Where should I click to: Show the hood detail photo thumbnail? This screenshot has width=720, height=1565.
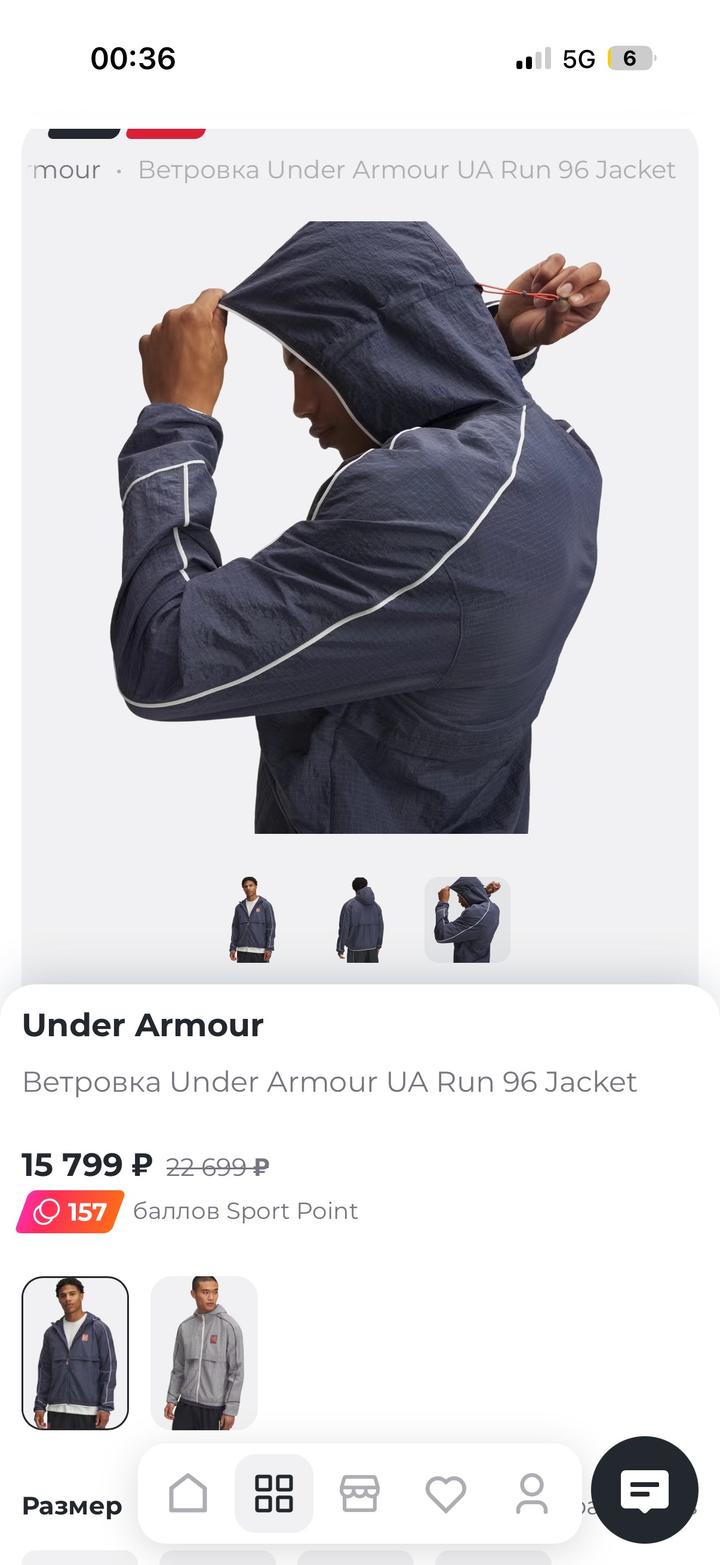coord(467,920)
